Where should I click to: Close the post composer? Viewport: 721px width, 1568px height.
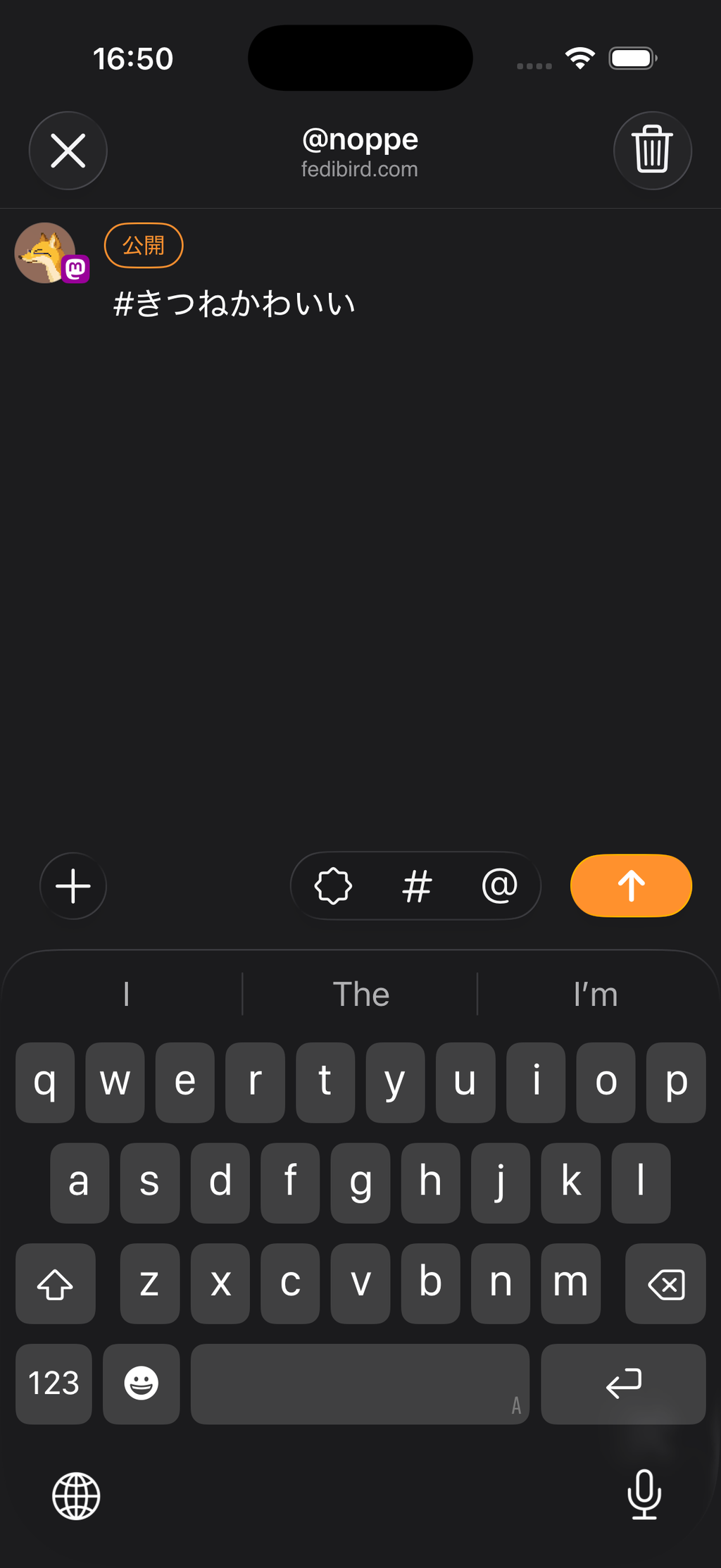tap(68, 151)
